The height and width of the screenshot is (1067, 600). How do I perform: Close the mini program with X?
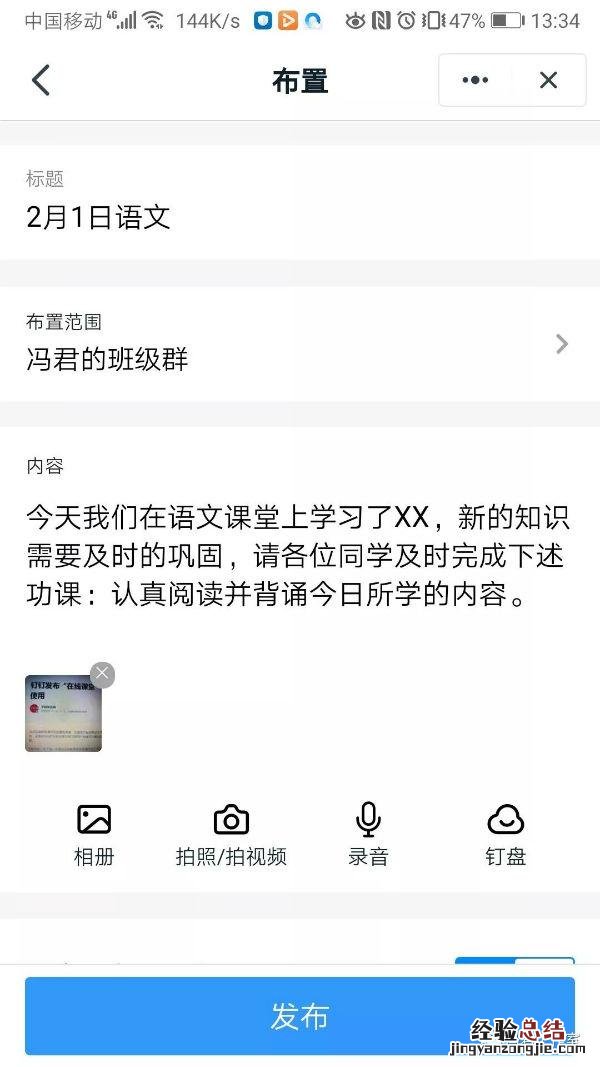548,80
